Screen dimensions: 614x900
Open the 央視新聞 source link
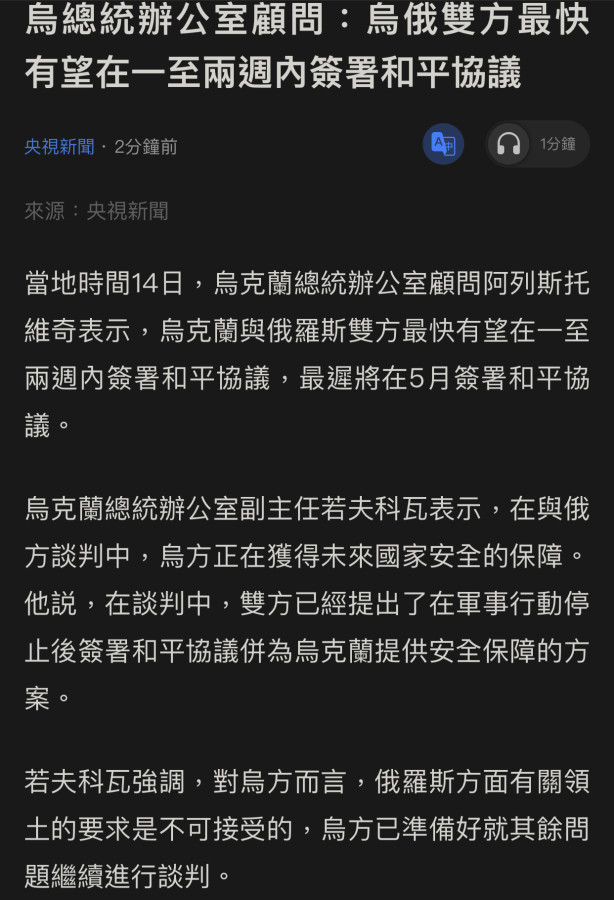[x=59, y=146]
